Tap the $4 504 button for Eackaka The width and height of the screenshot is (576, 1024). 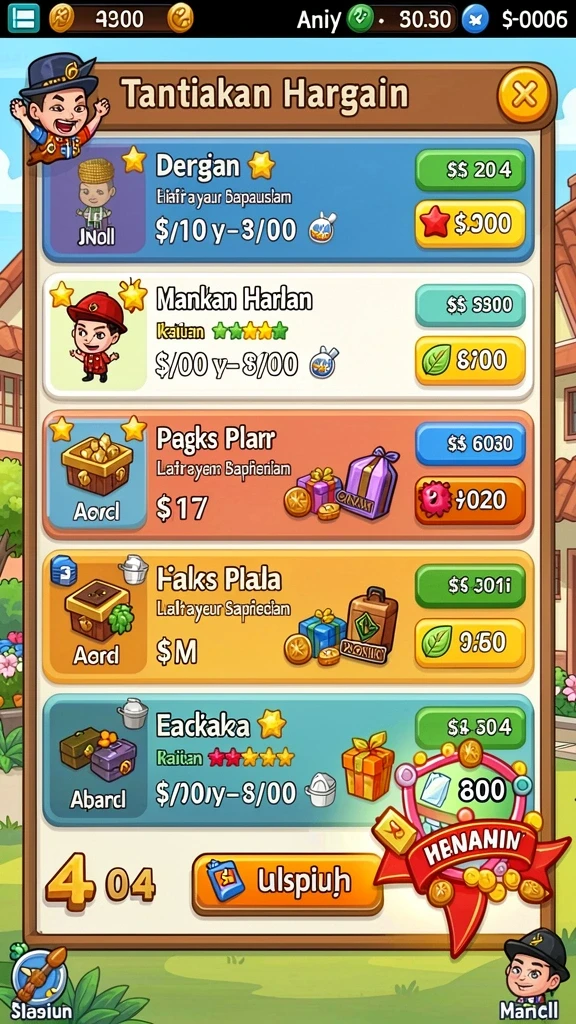tap(470, 727)
